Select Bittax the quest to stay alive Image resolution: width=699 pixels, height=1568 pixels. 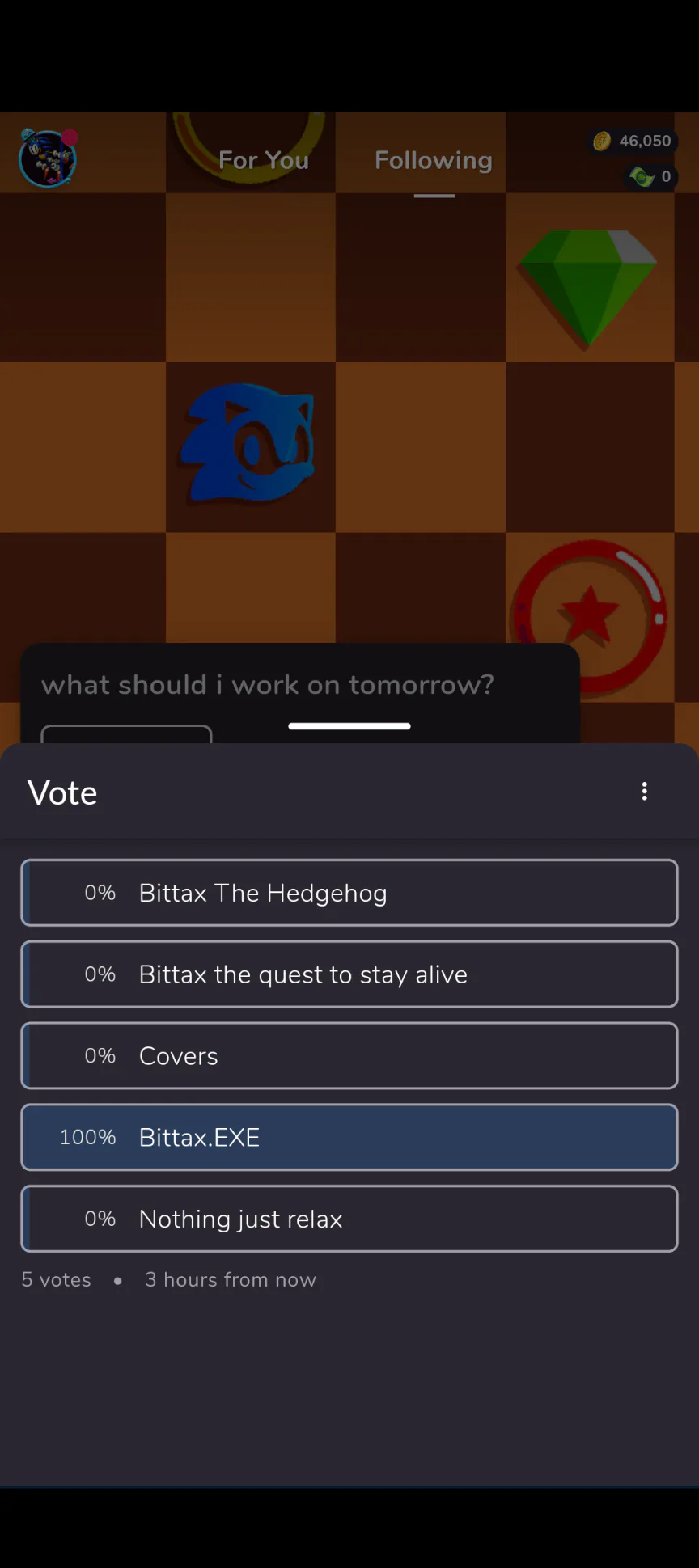(x=349, y=974)
